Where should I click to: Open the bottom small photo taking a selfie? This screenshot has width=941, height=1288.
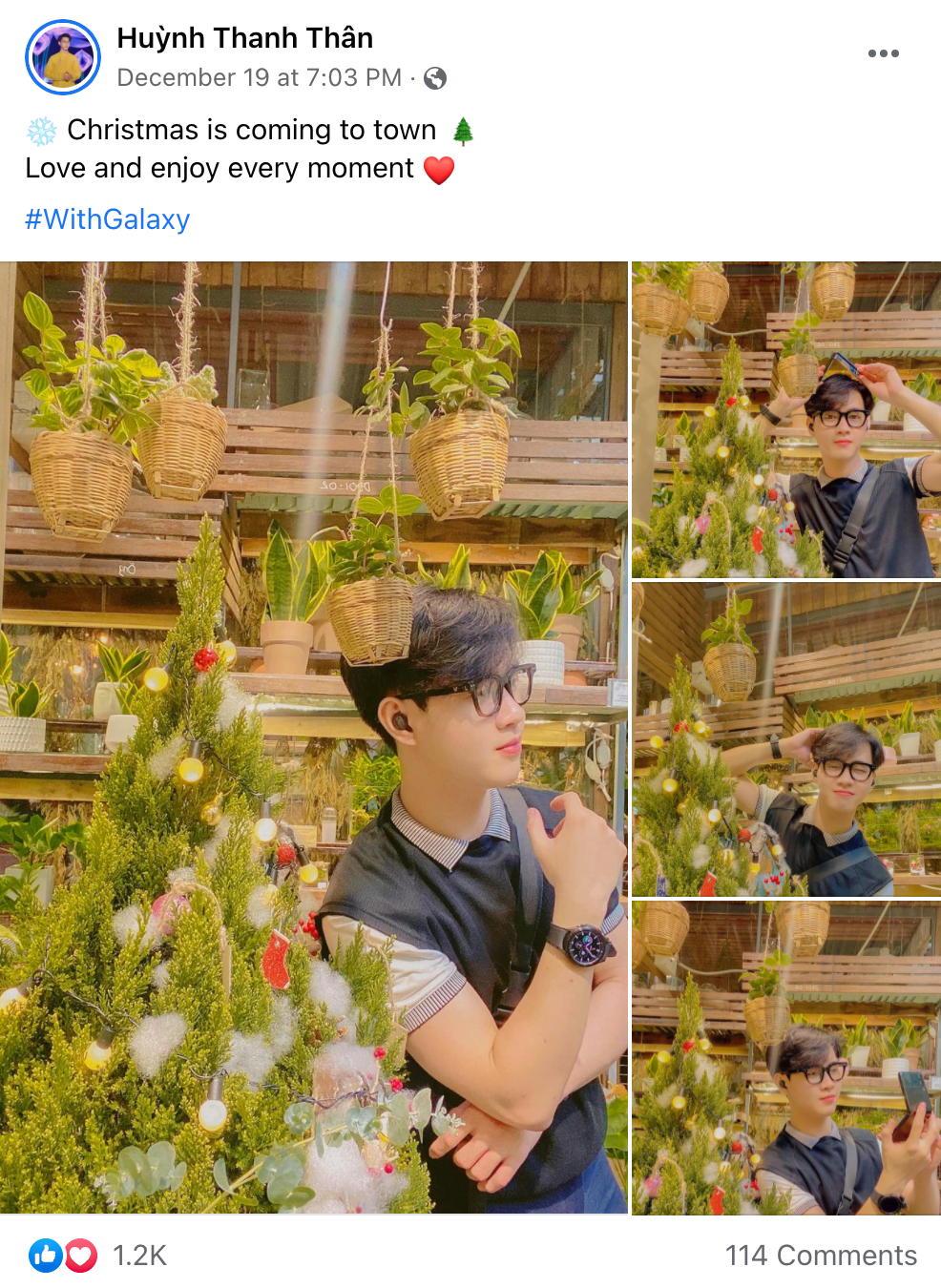pyautogui.click(x=785, y=1057)
